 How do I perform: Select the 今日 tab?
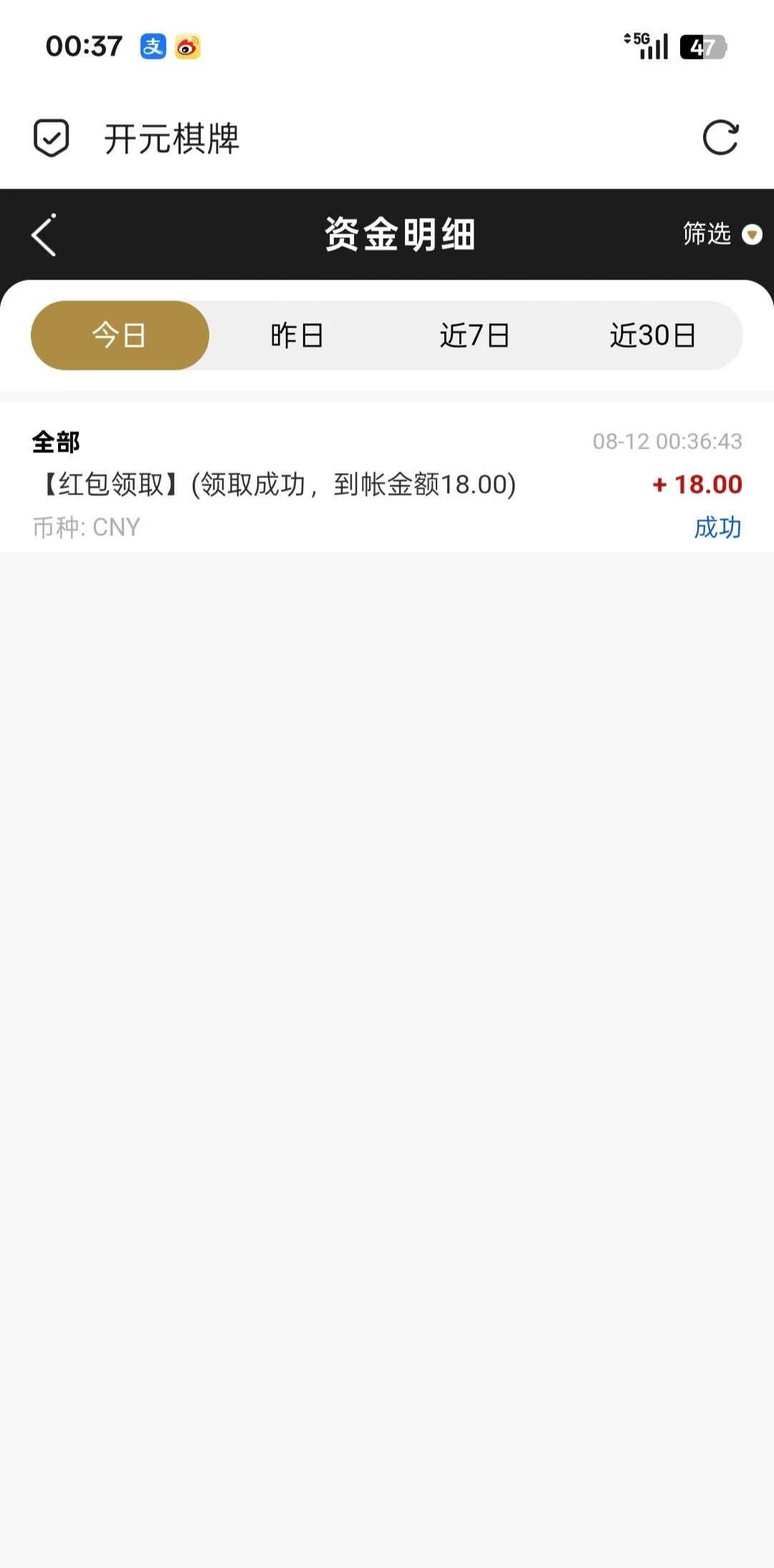pyautogui.click(x=120, y=335)
